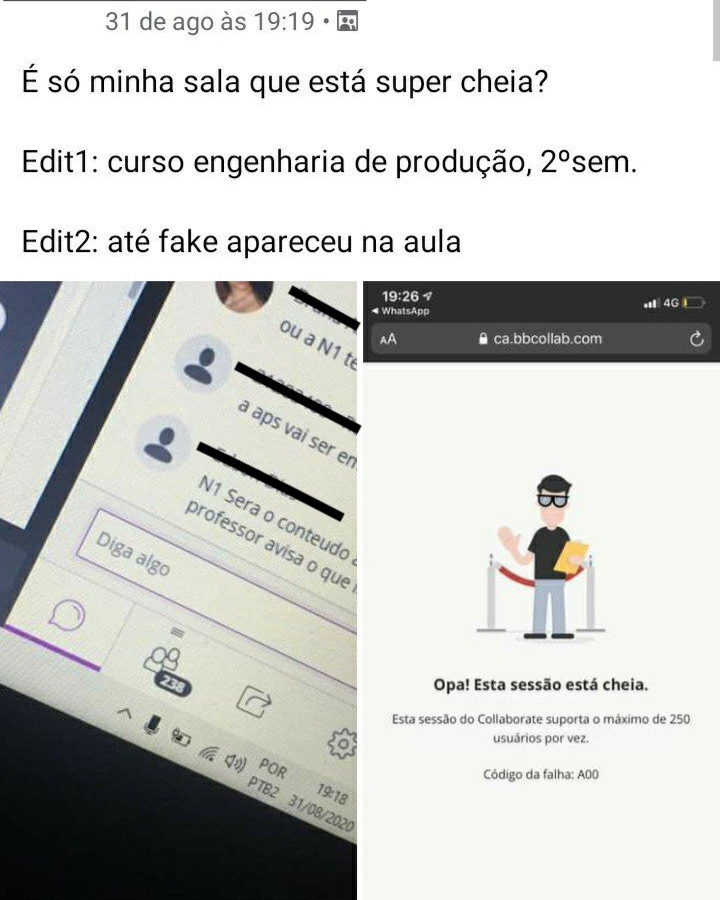Viewport: 720px width, 900px height.
Task: Open the photo of the laptop chat screen
Action: [x=178, y=590]
